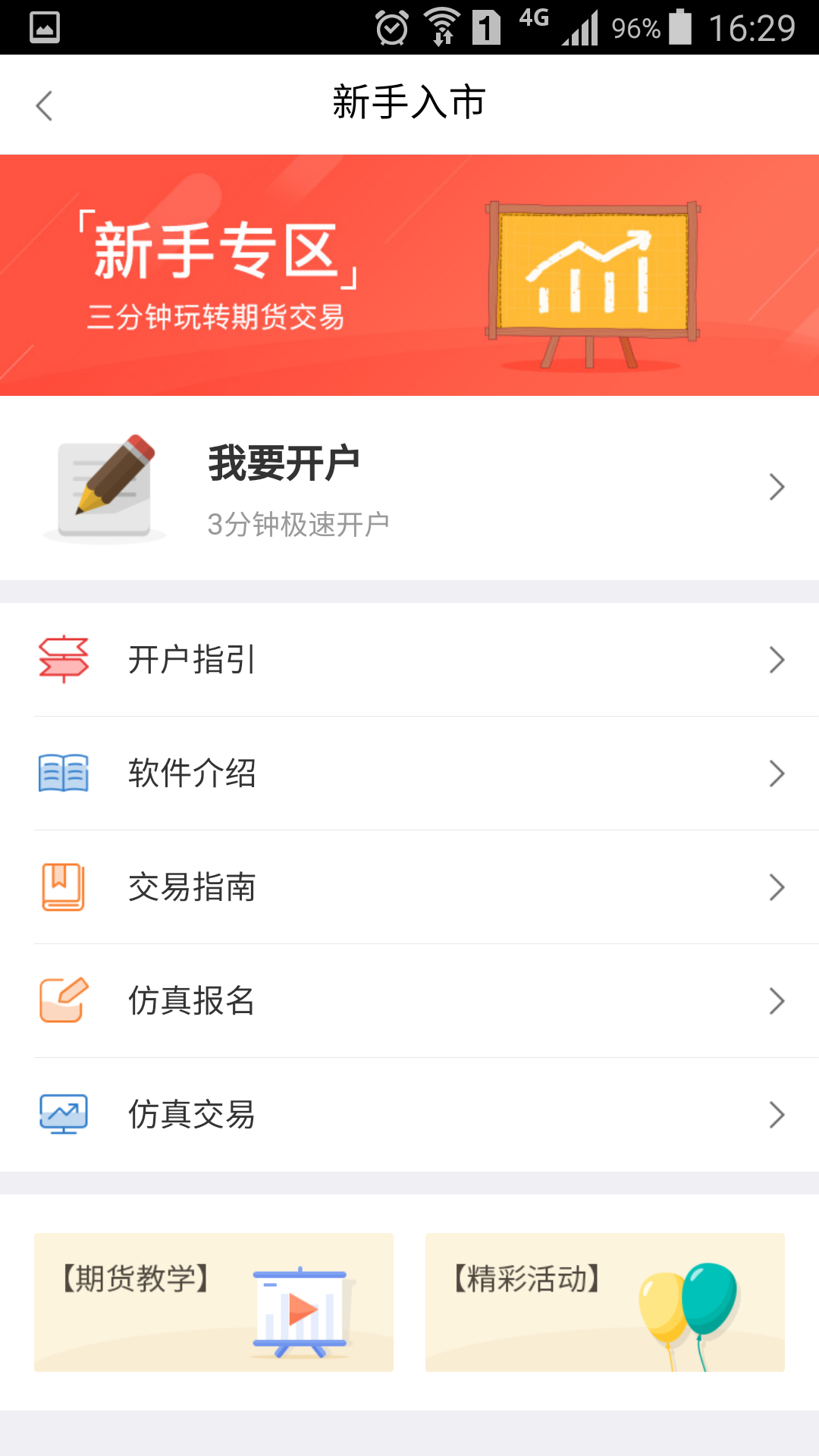Tap the pen-and-paper icon for 仿真报名
Viewport: 819px width, 1456px height.
pos(64,1001)
